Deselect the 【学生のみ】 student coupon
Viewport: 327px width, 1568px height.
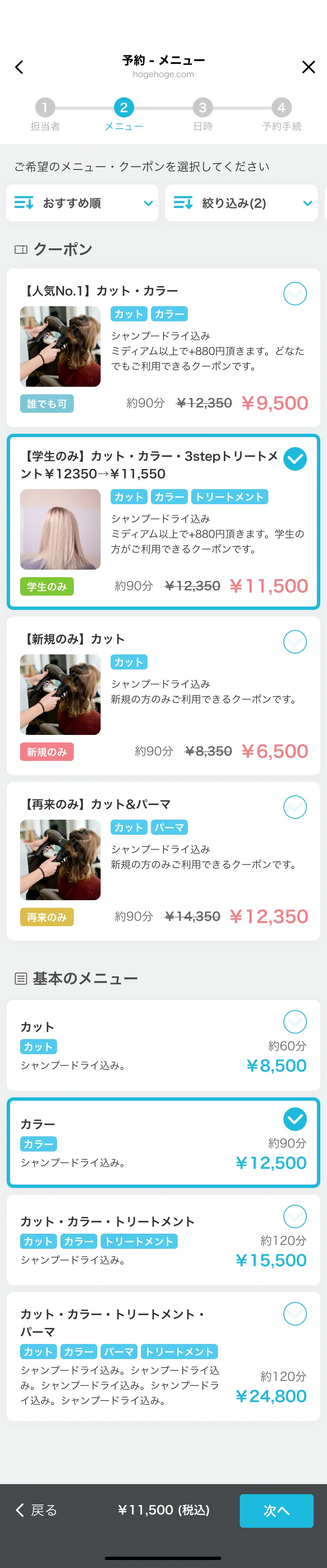click(x=295, y=459)
